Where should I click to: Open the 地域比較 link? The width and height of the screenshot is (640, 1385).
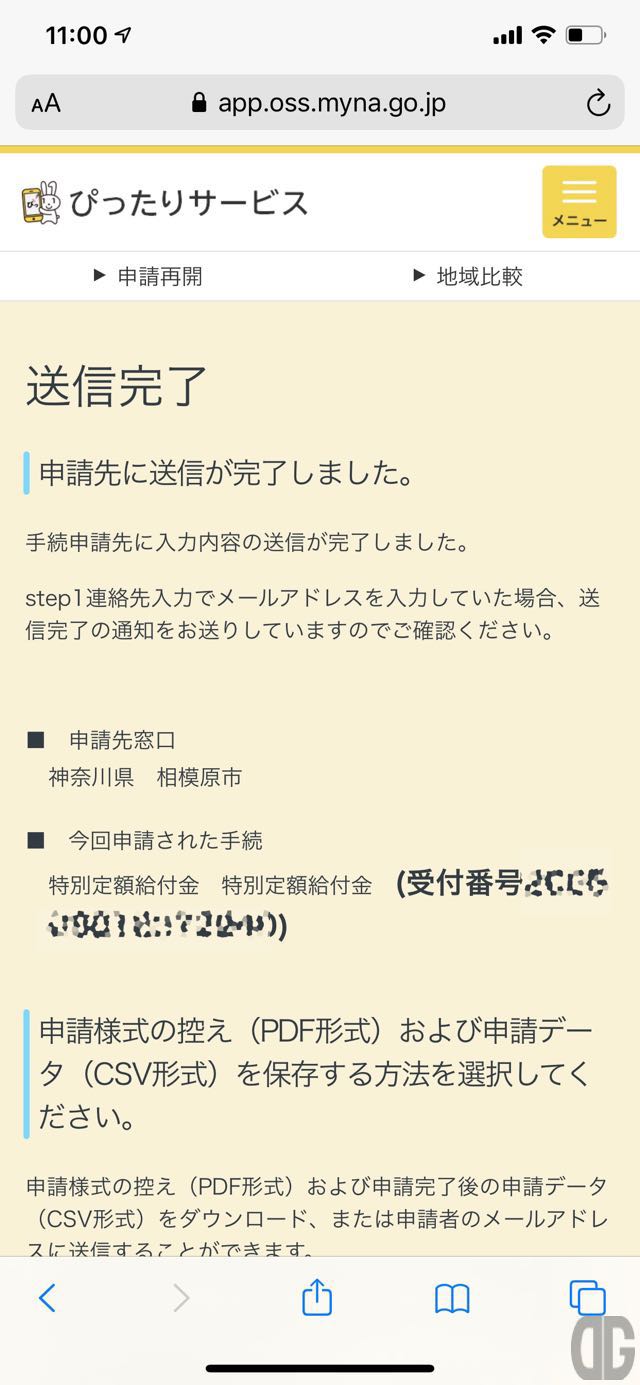pos(468,277)
